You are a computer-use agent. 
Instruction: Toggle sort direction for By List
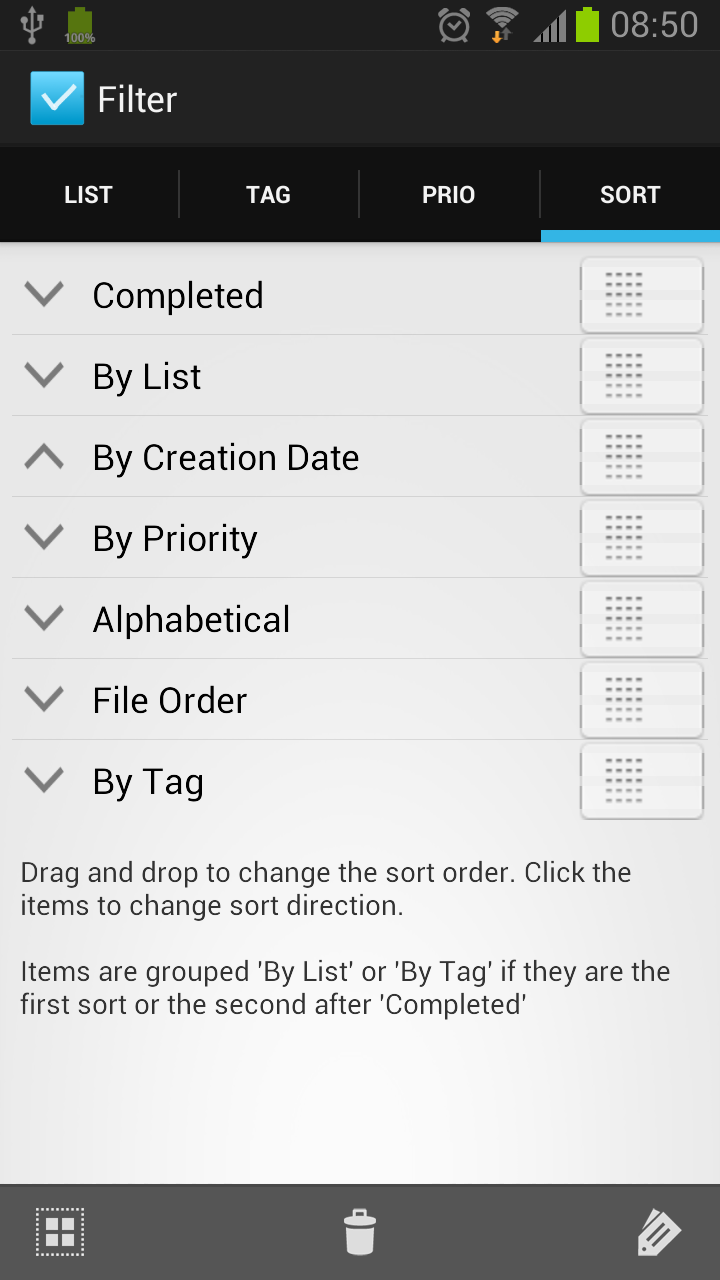click(x=147, y=377)
